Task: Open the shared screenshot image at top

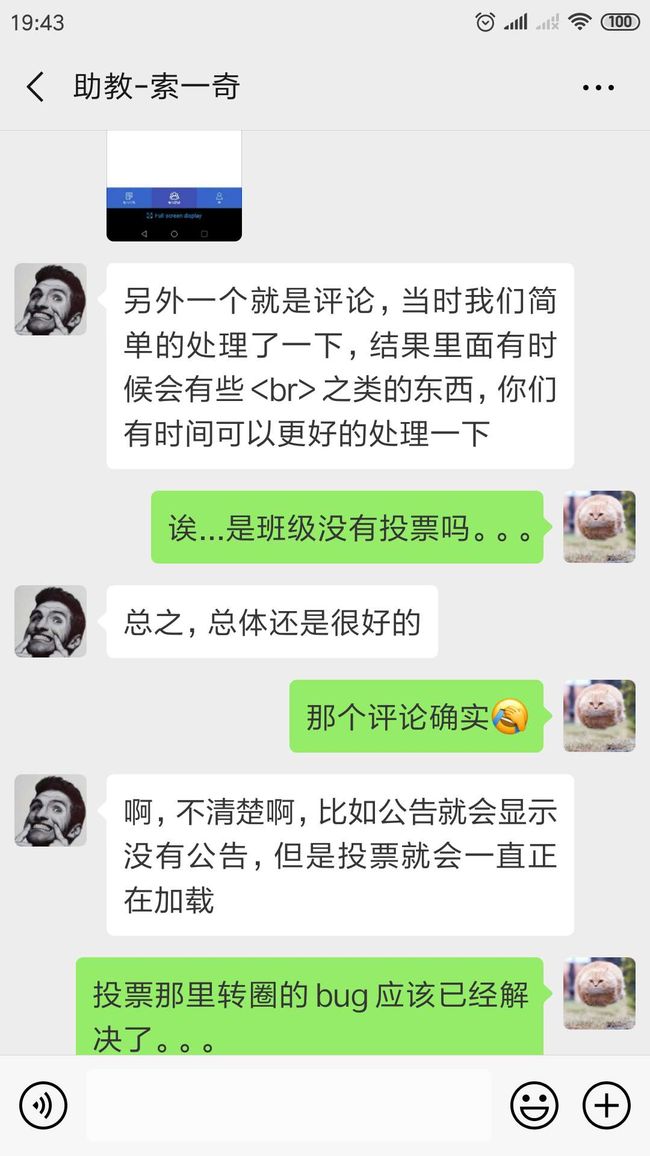Action: [174, 186]
